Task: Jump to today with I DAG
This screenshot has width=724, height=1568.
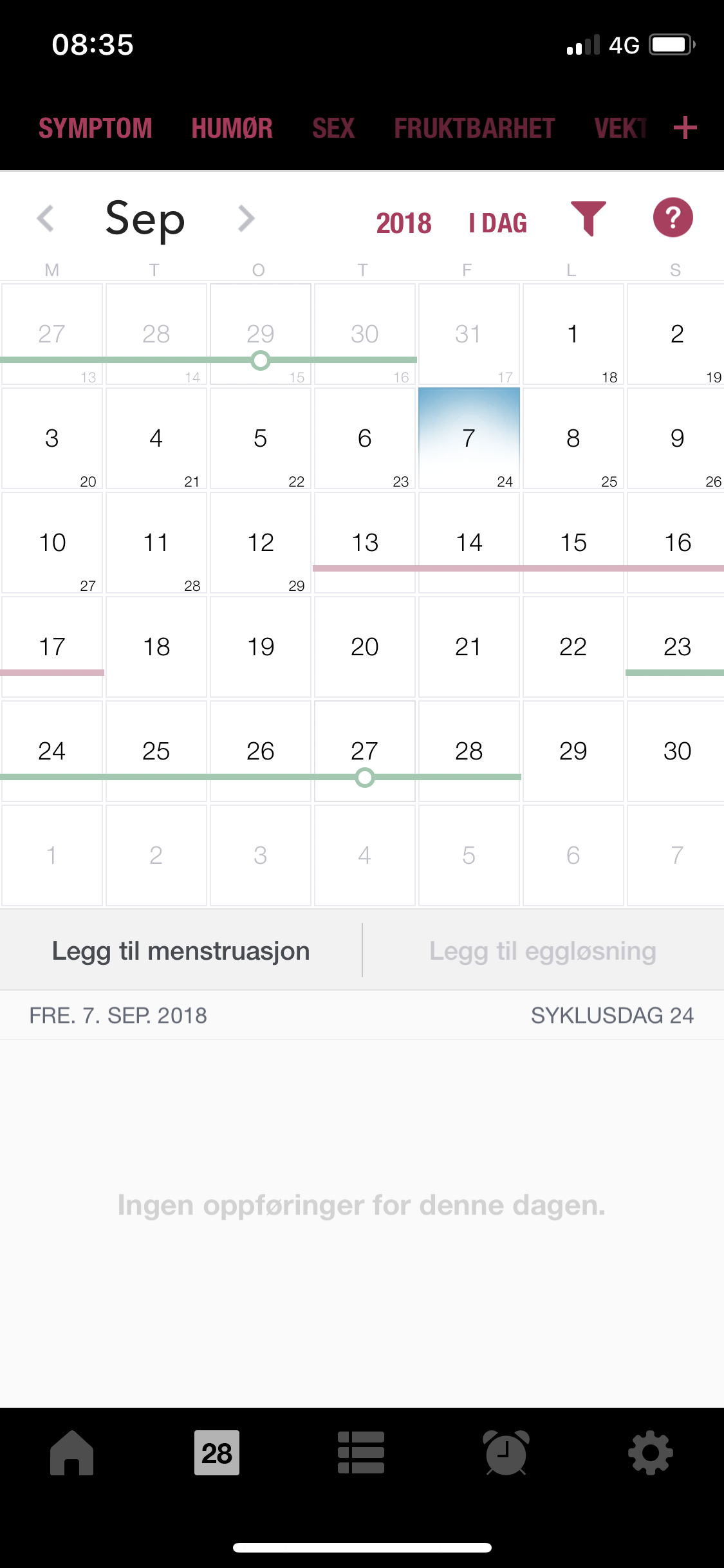Action: [x=497, y=223]
